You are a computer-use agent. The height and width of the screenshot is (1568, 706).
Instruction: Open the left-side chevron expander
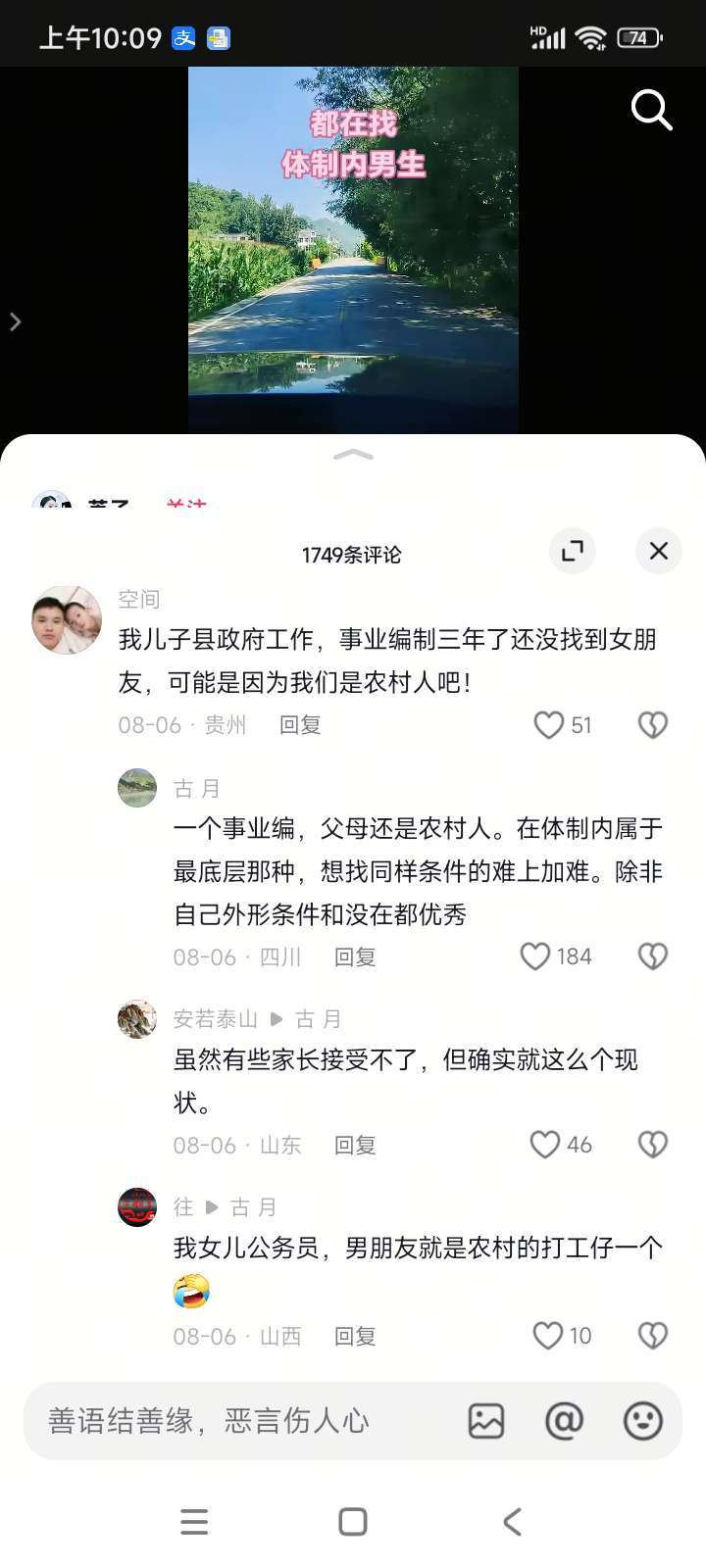[x=15, y=321]
